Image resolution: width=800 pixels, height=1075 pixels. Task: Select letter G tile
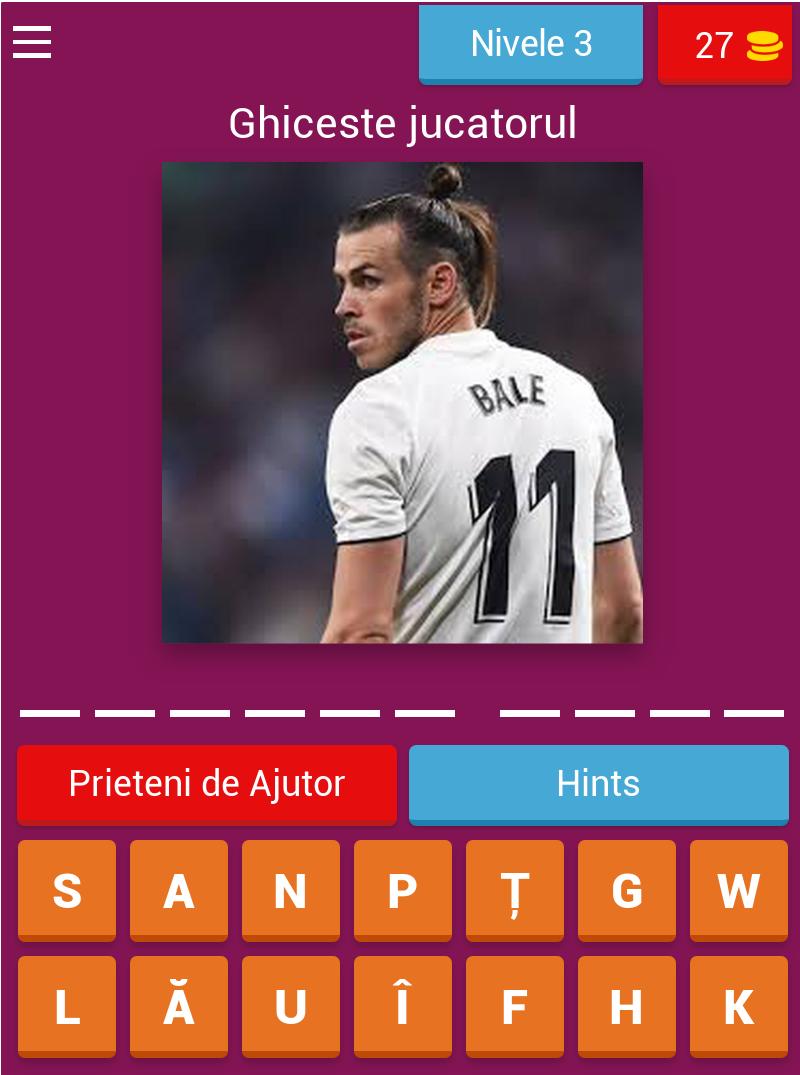627,889
